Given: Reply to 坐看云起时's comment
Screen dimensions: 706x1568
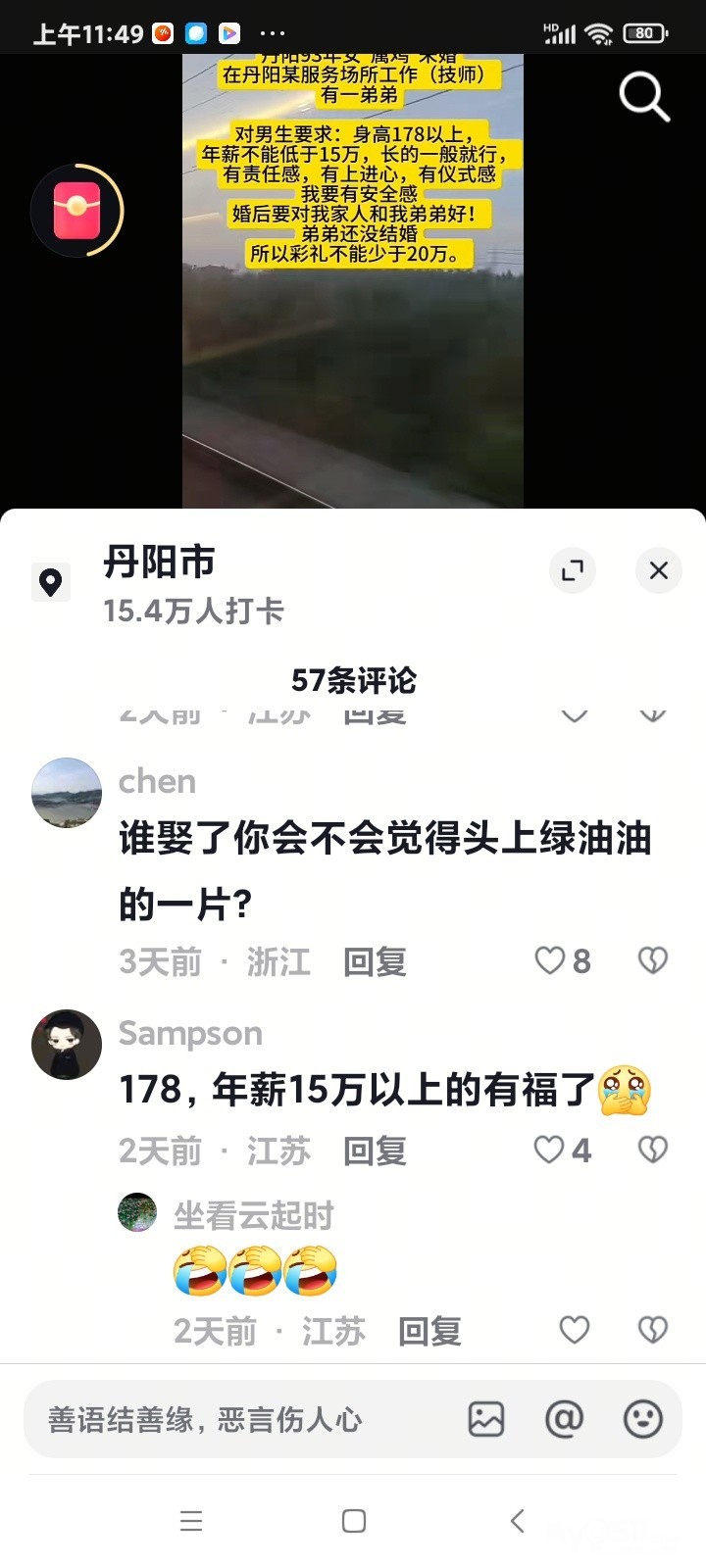Looking at the screenshot, I should point(429,1331).
